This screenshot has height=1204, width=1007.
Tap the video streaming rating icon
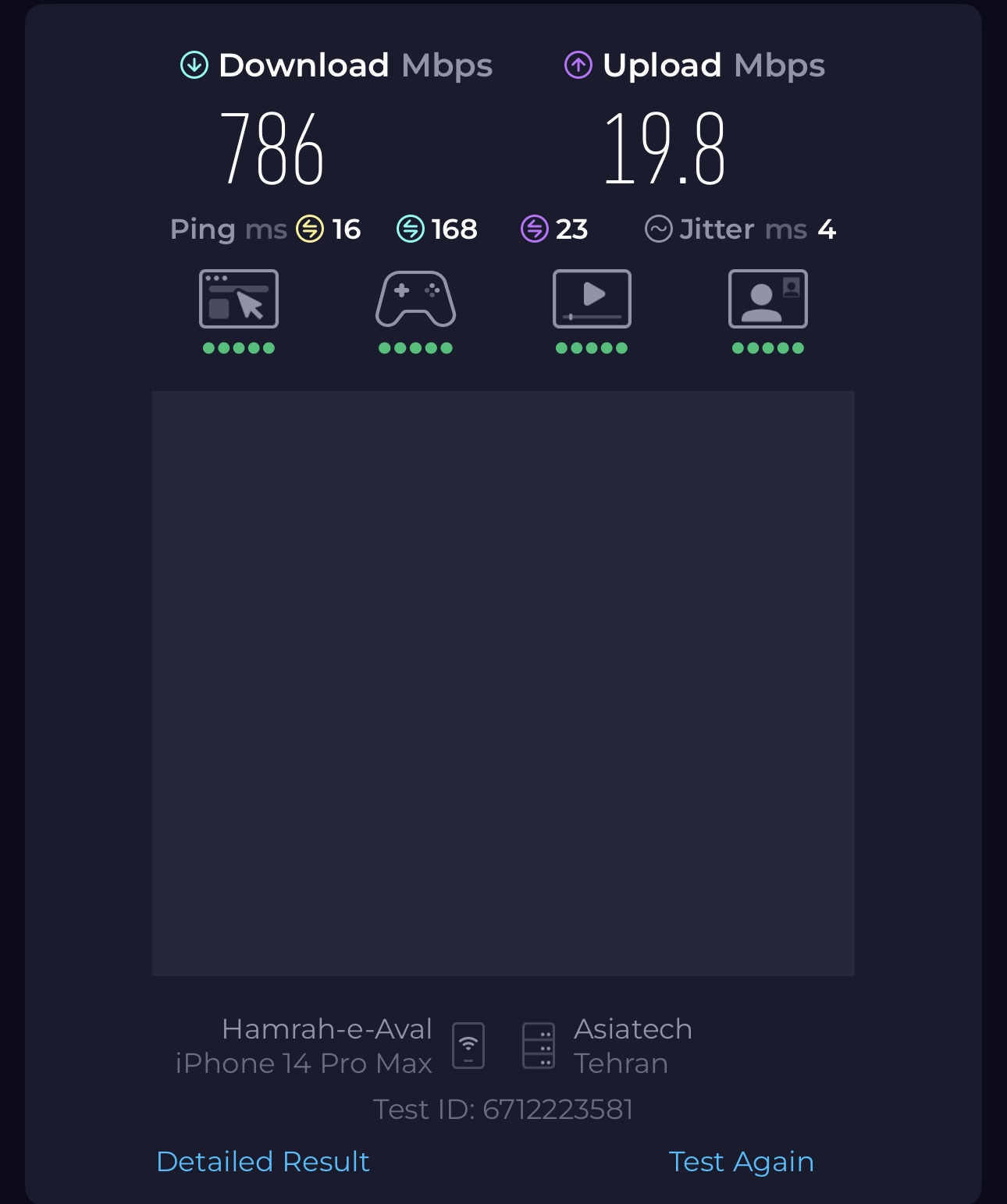(592, 300)
